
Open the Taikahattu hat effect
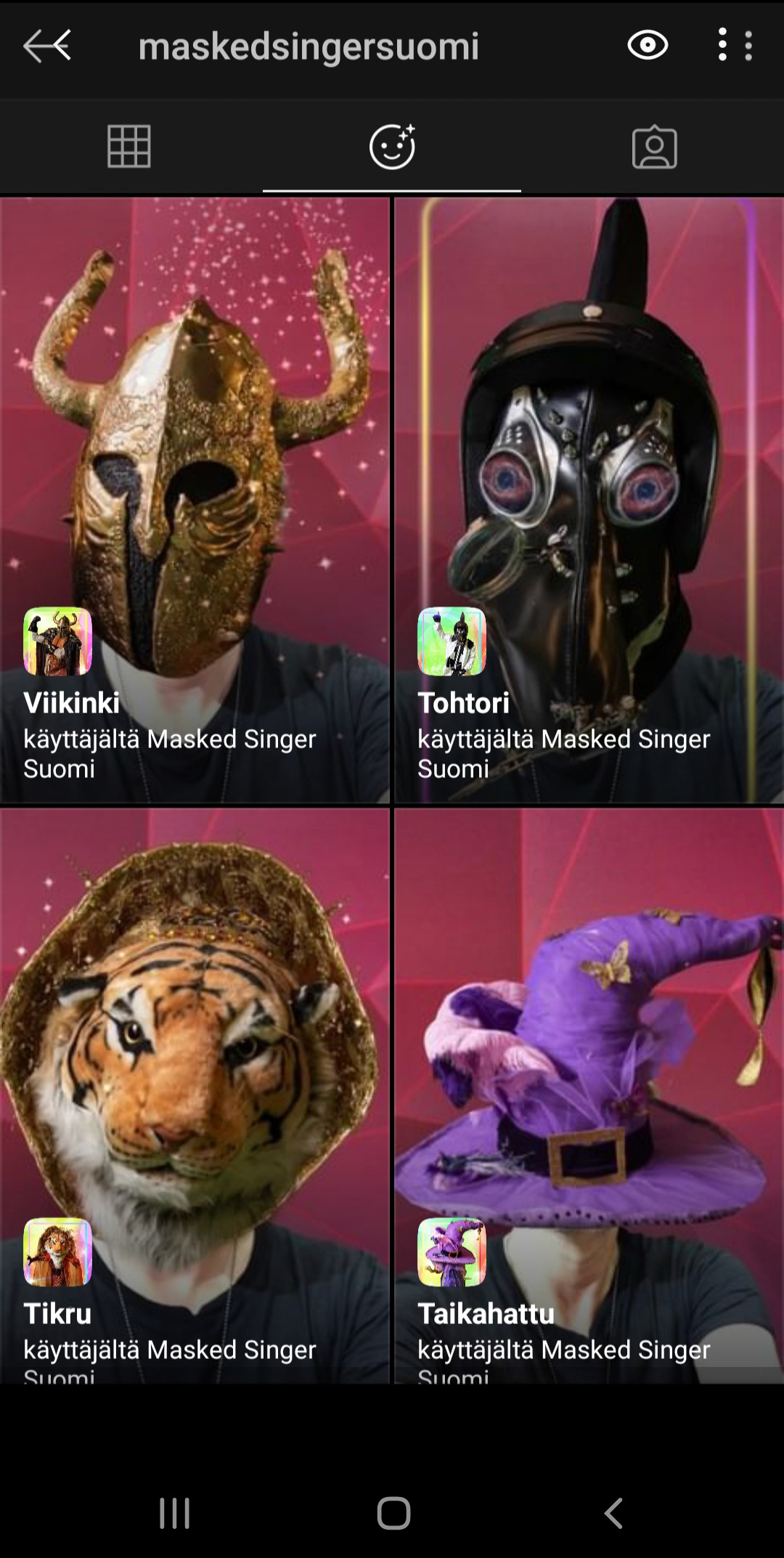click(589, 1096)
